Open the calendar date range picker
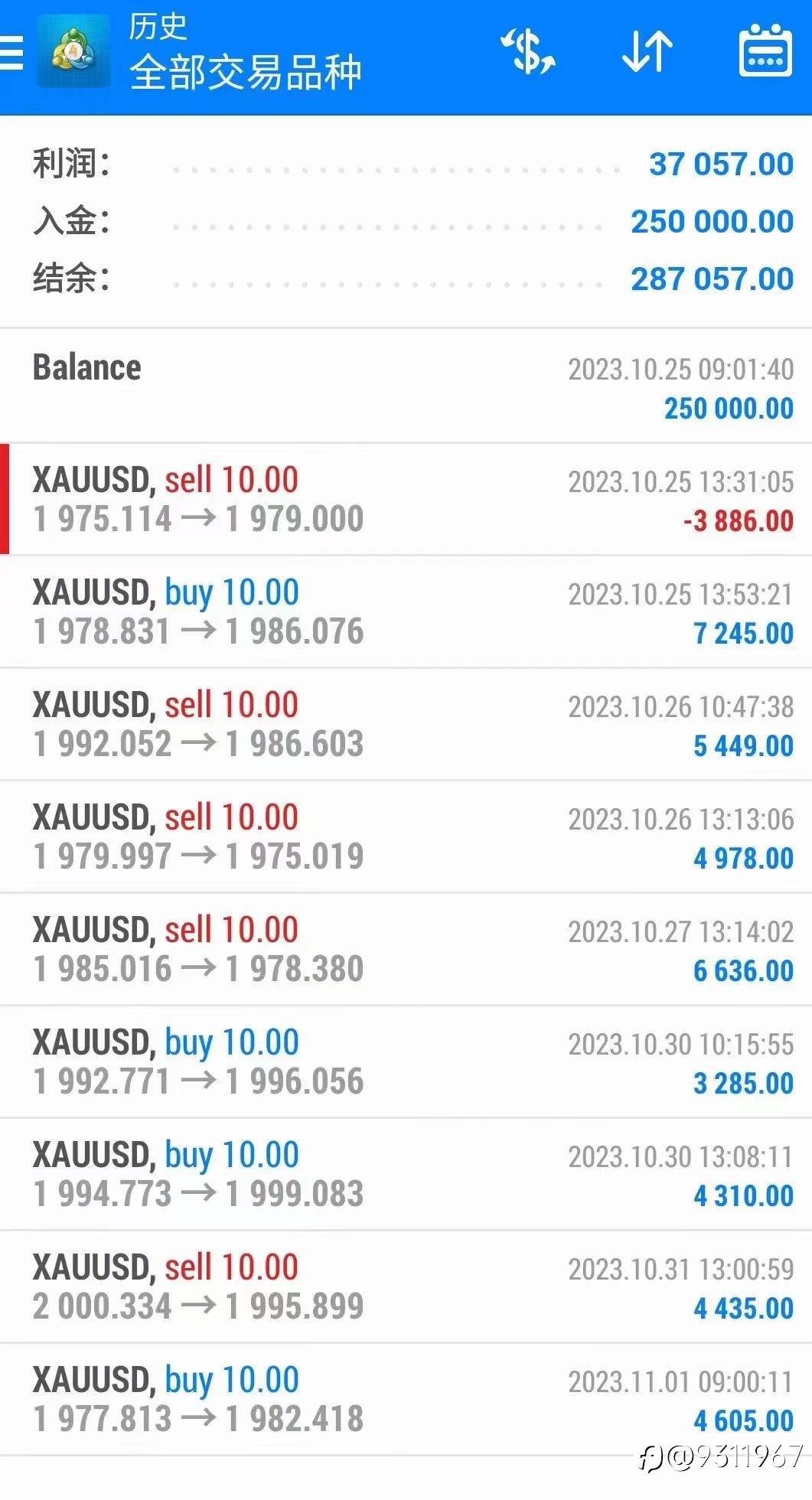The height and width of the screenshot is (1500, 812). [765, 52]
